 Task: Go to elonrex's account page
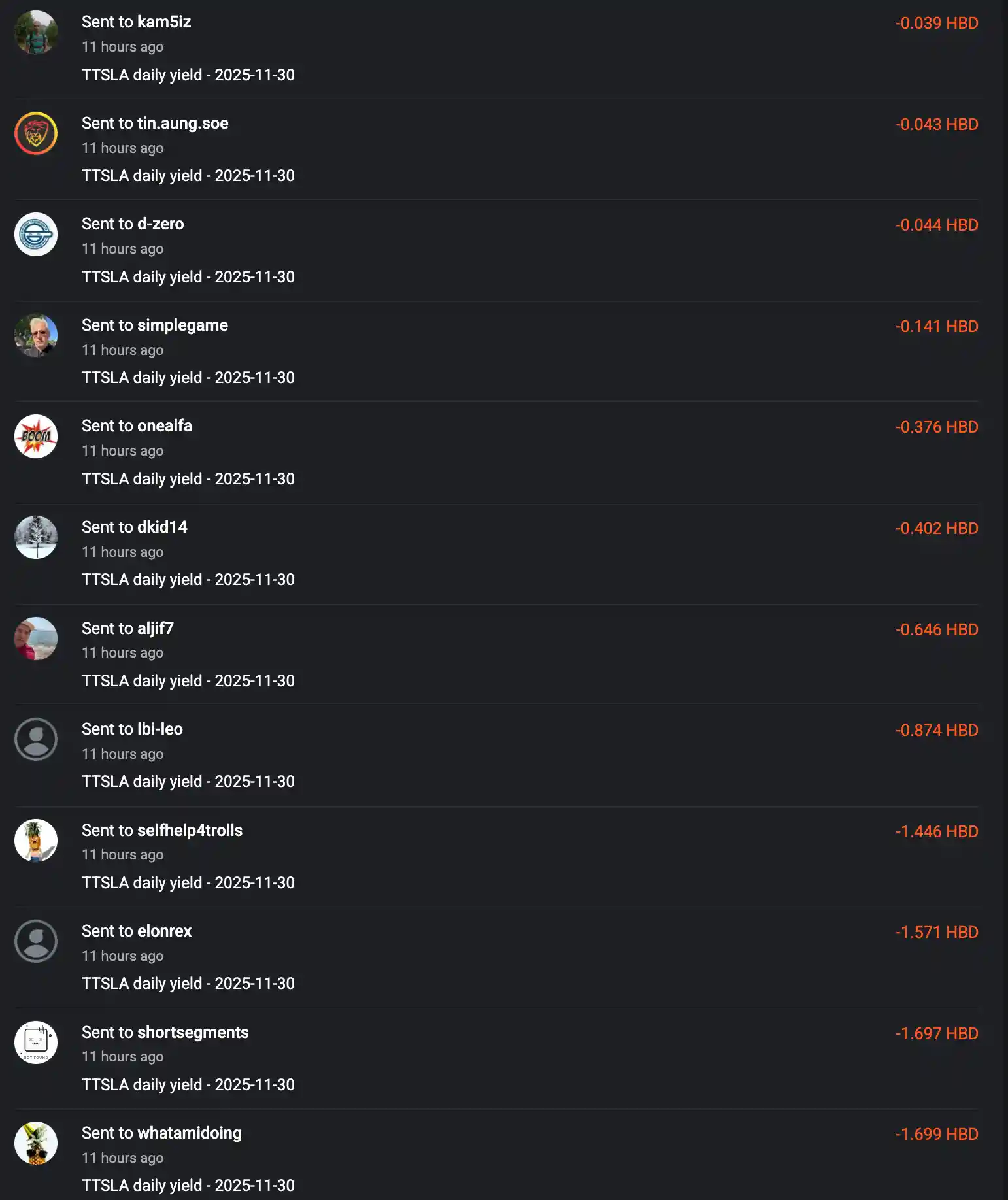(x=164, y=931)
